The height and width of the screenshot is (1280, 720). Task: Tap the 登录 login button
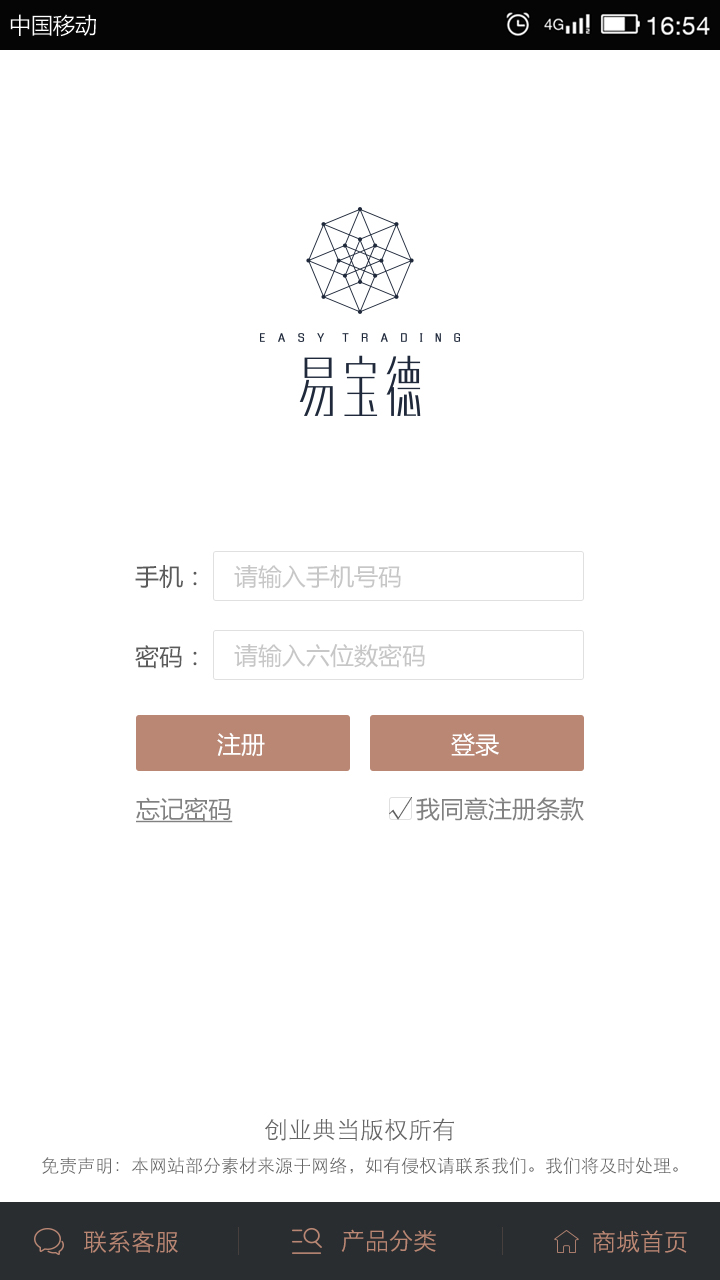(x=477, y=743)
